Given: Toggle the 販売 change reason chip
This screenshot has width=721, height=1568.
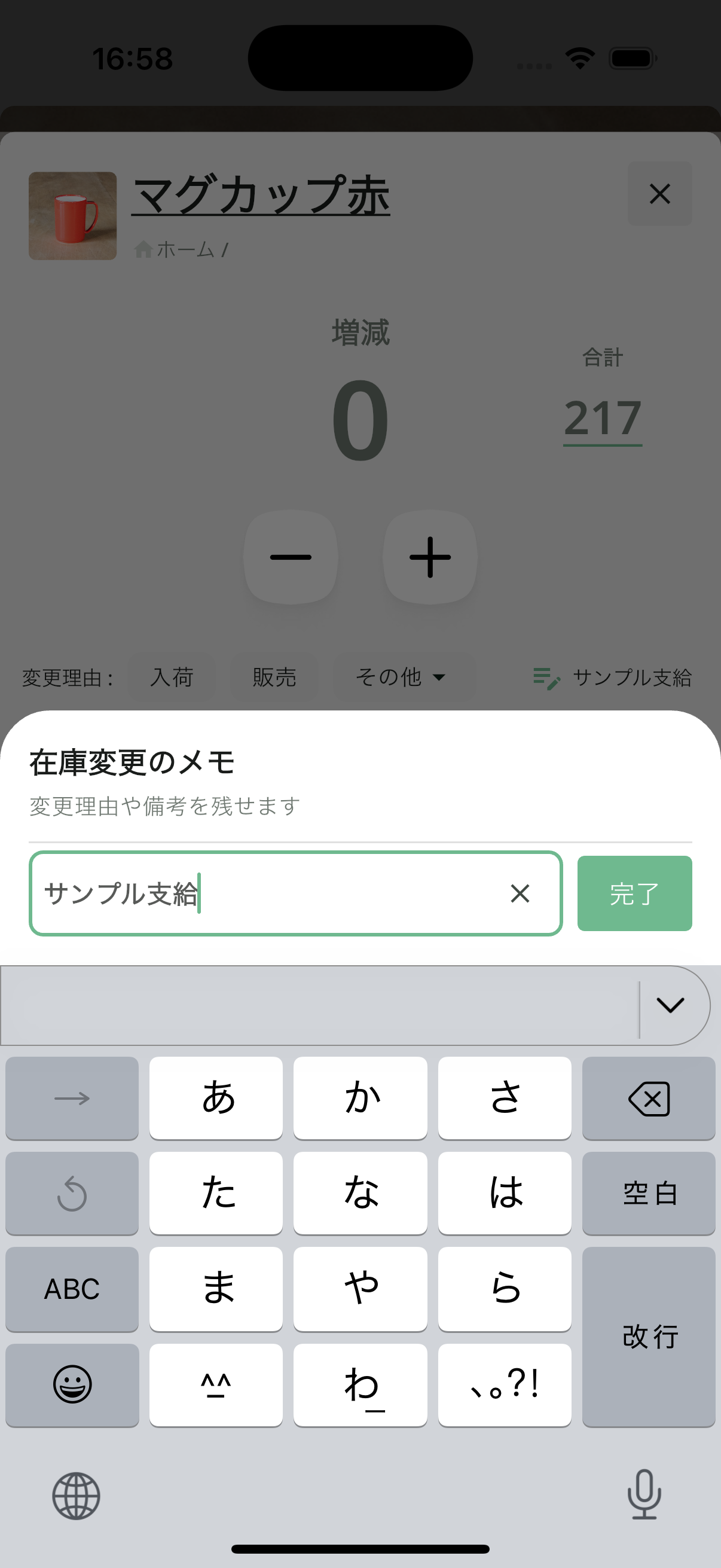Looking at the screenshot, I should point(274,677).
